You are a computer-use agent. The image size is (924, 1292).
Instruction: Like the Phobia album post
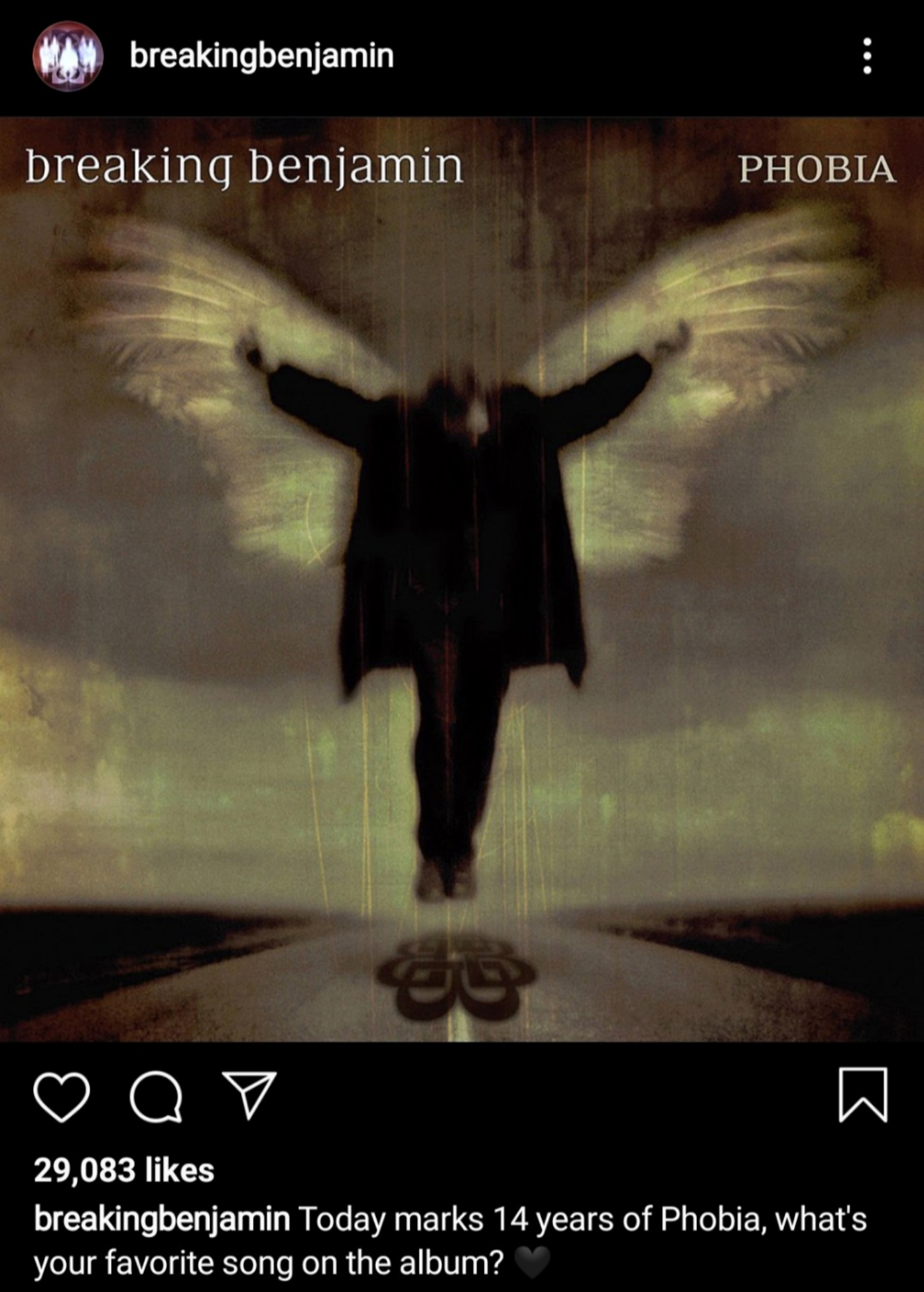click(61, 1096)
